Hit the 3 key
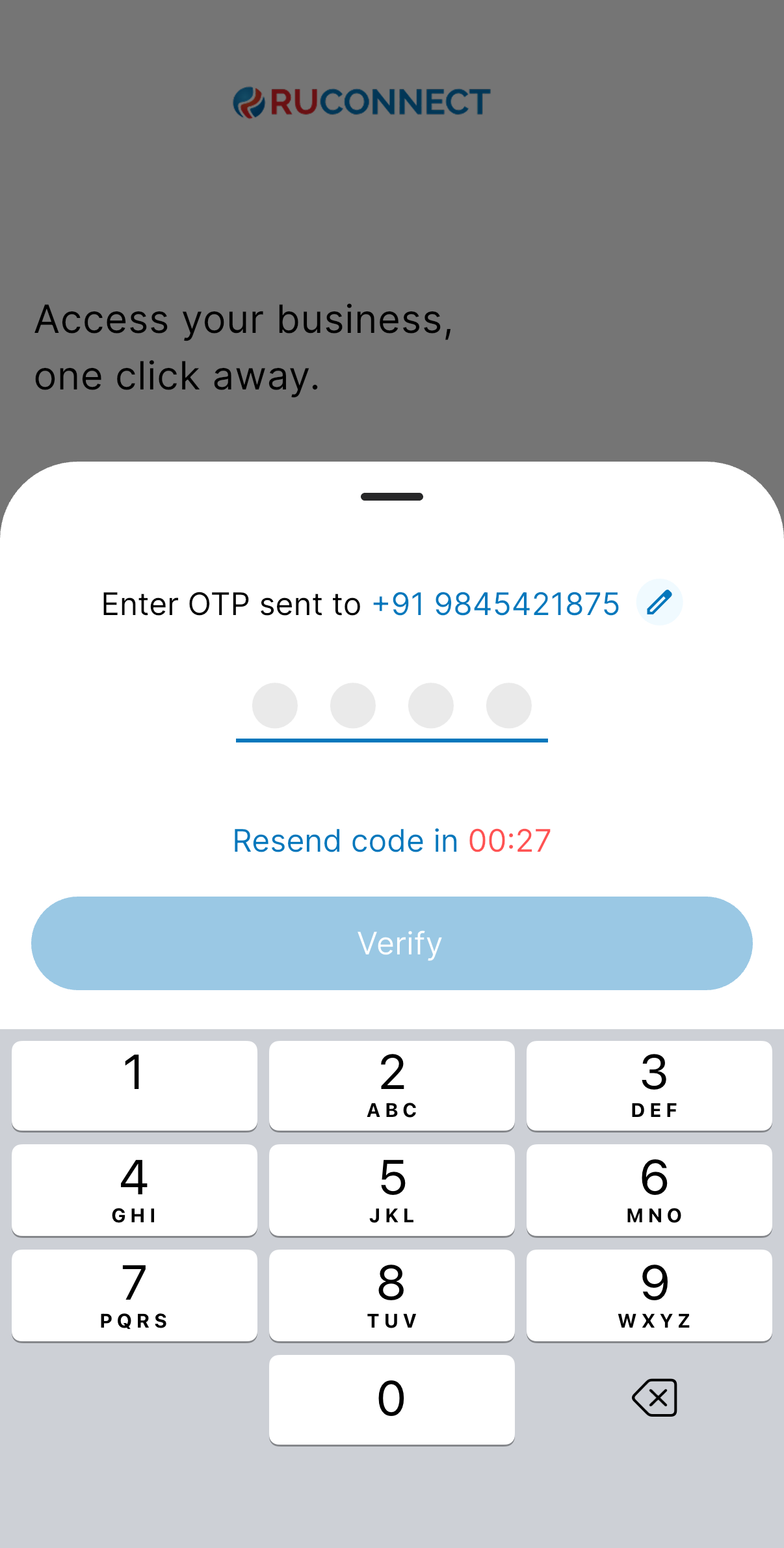784x1548 pixels. [x=649, y=1085]
